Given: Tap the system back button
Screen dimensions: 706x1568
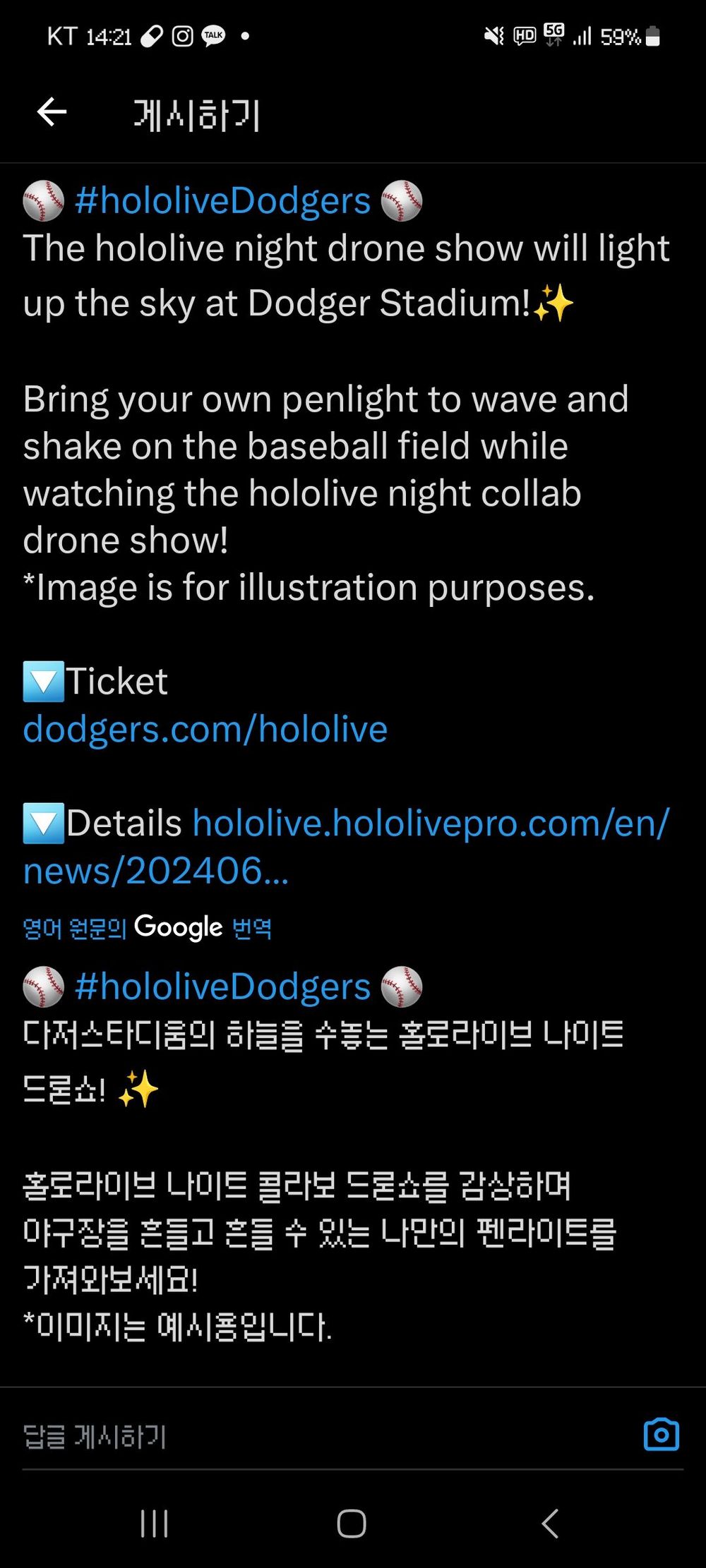Looking at the screenshot, I should coord(550,1524).
